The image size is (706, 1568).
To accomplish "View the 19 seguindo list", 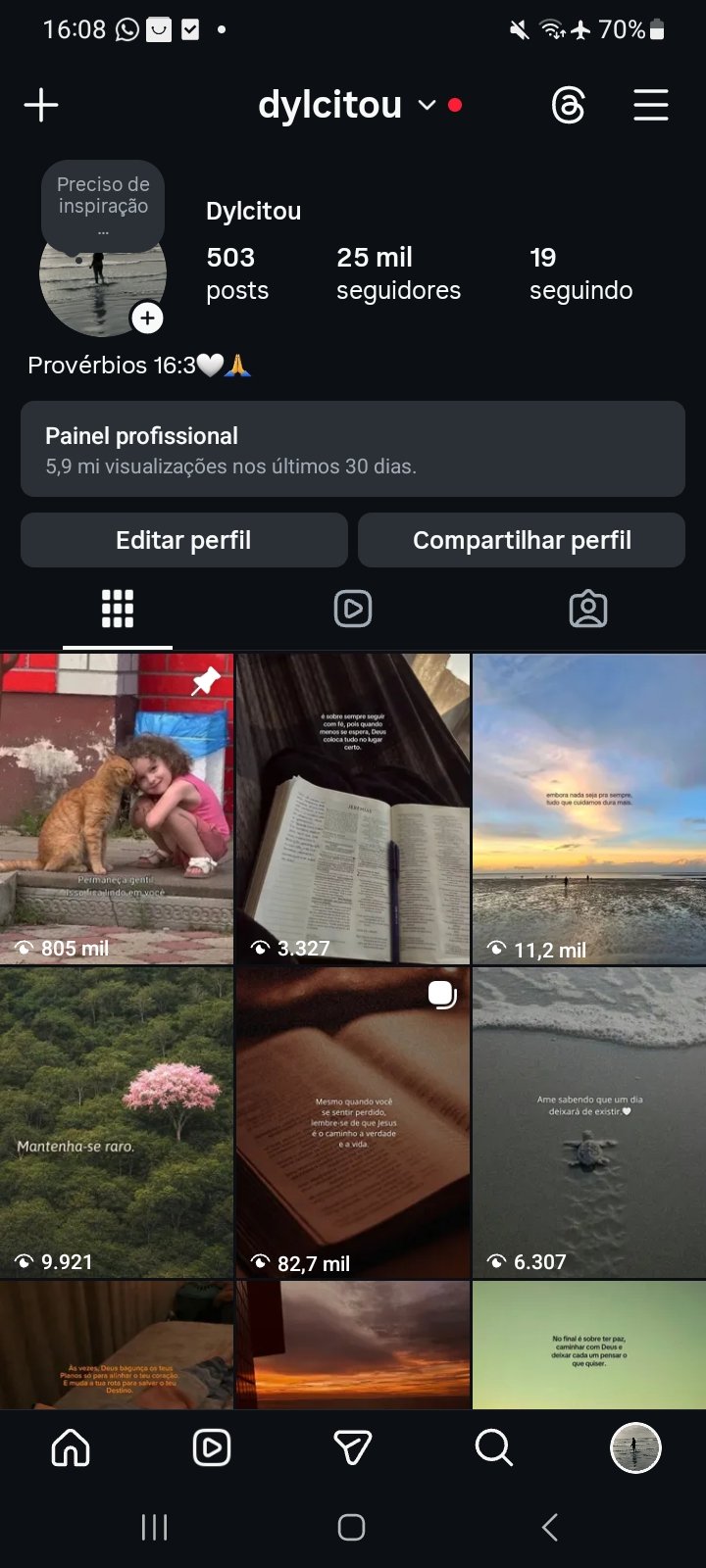I will (x=580, y=273).
